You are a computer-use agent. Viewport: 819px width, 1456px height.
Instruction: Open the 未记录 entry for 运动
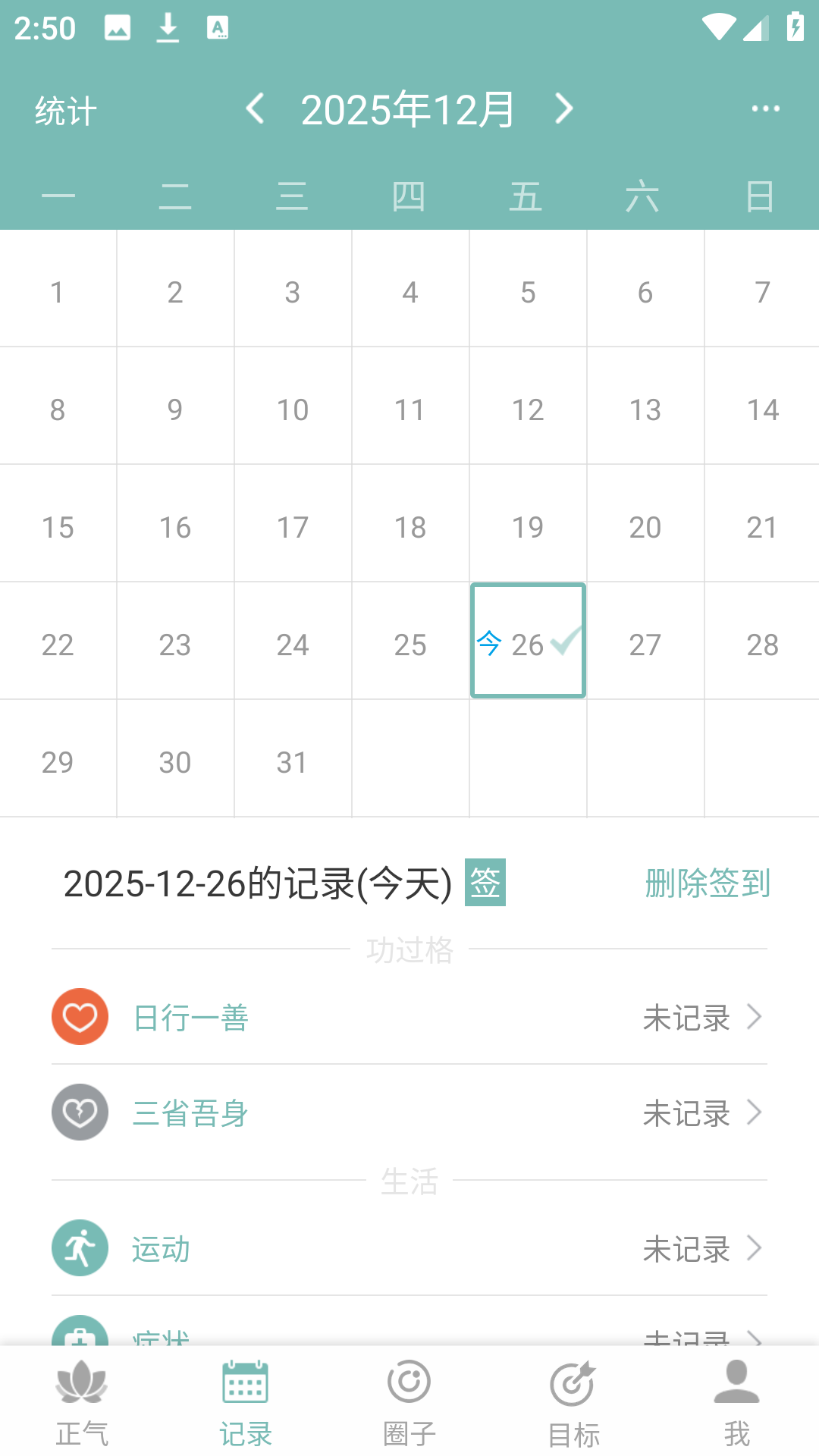686,1248
